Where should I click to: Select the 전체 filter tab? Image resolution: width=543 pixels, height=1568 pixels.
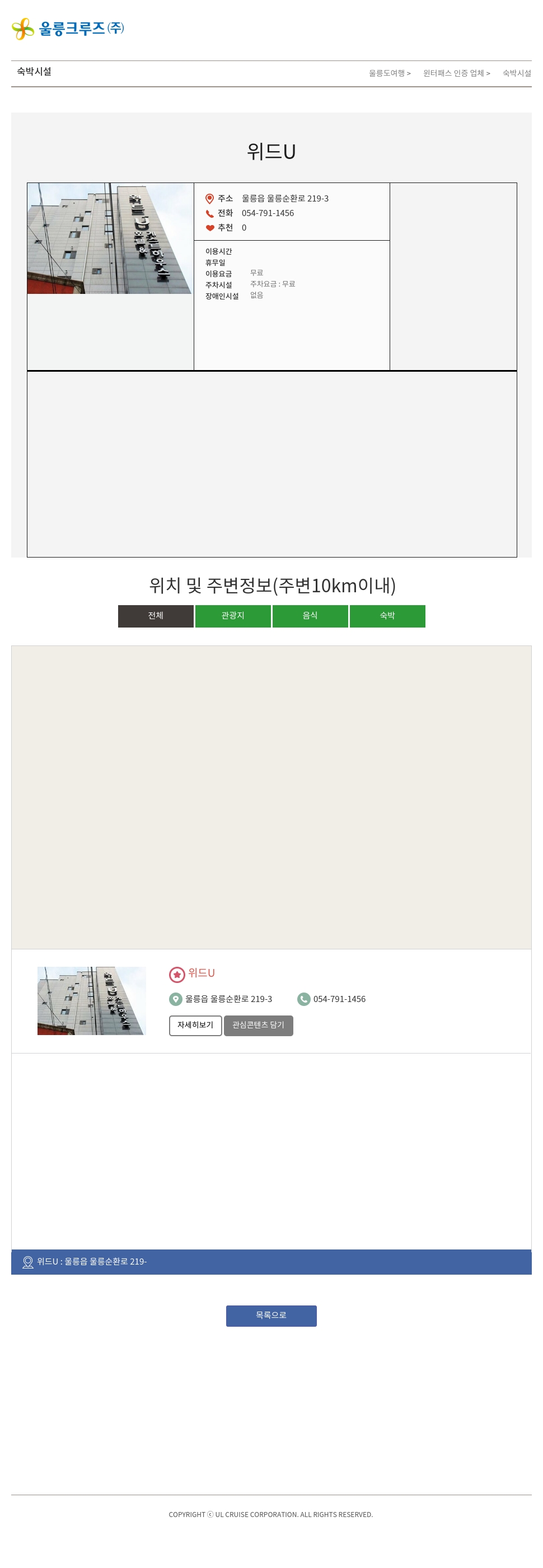pos(156,615)
